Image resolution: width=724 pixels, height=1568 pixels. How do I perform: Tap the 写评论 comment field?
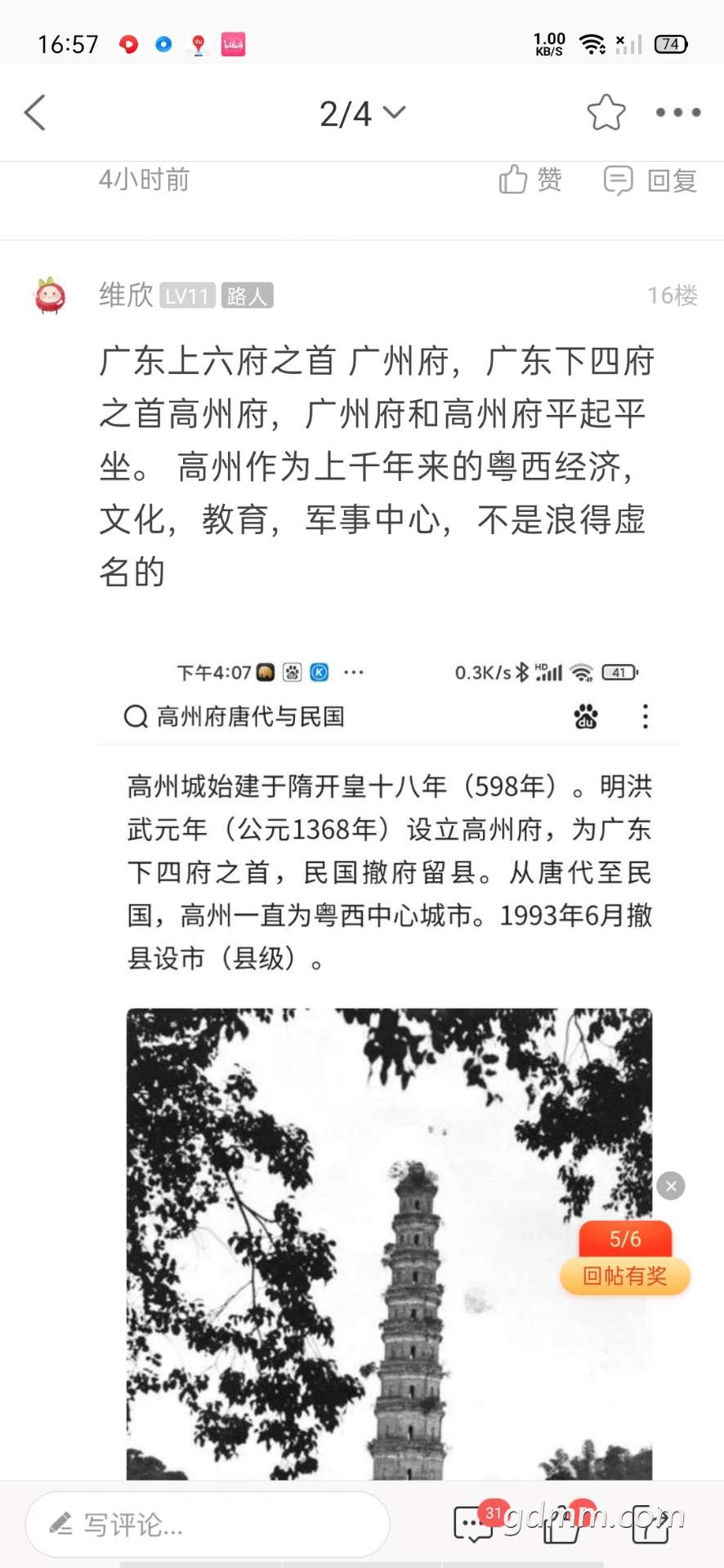click(208, 1524)
